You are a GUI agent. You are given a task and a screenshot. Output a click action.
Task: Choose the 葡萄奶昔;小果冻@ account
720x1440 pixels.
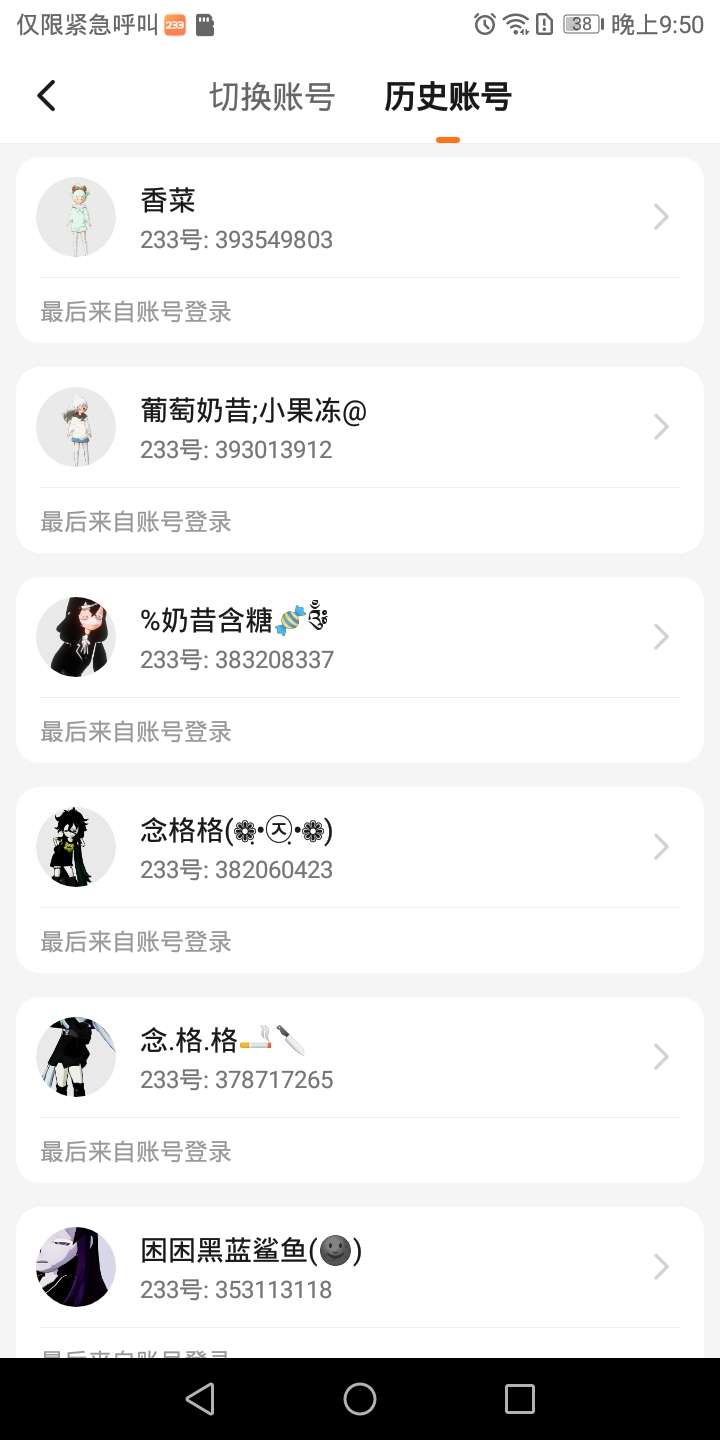click(360, 428)
